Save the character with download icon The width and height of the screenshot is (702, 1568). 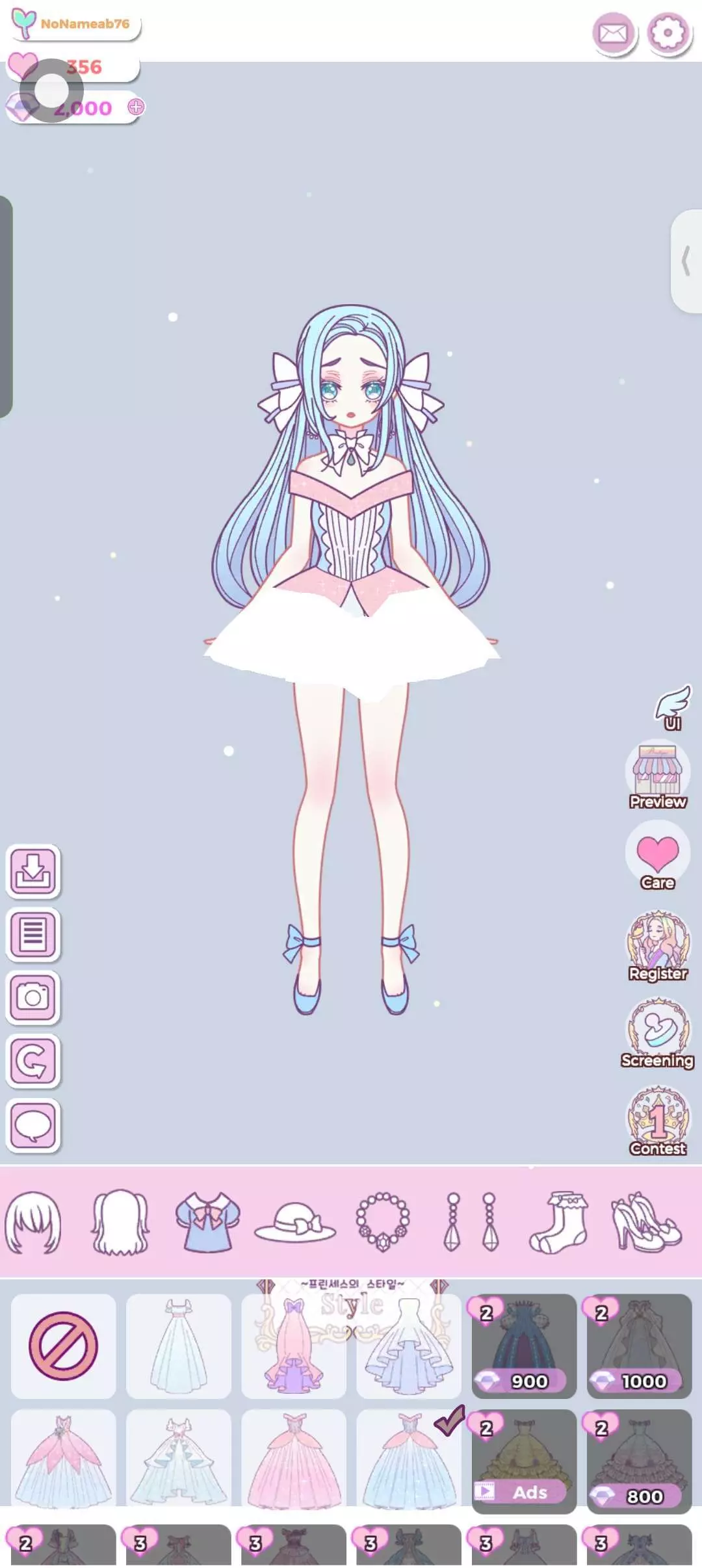pos(33,871)
